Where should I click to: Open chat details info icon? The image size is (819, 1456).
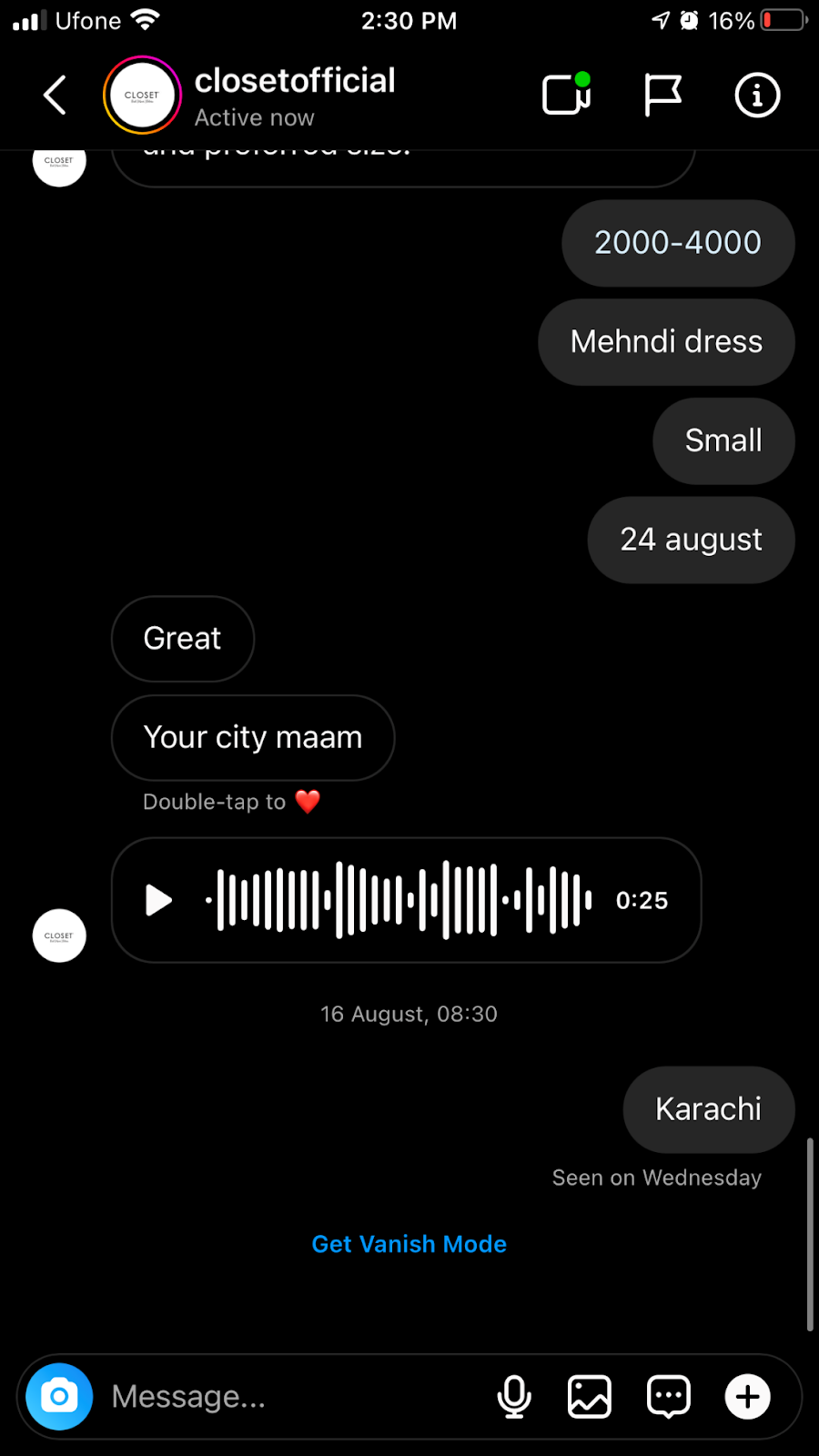pos(757,95)
